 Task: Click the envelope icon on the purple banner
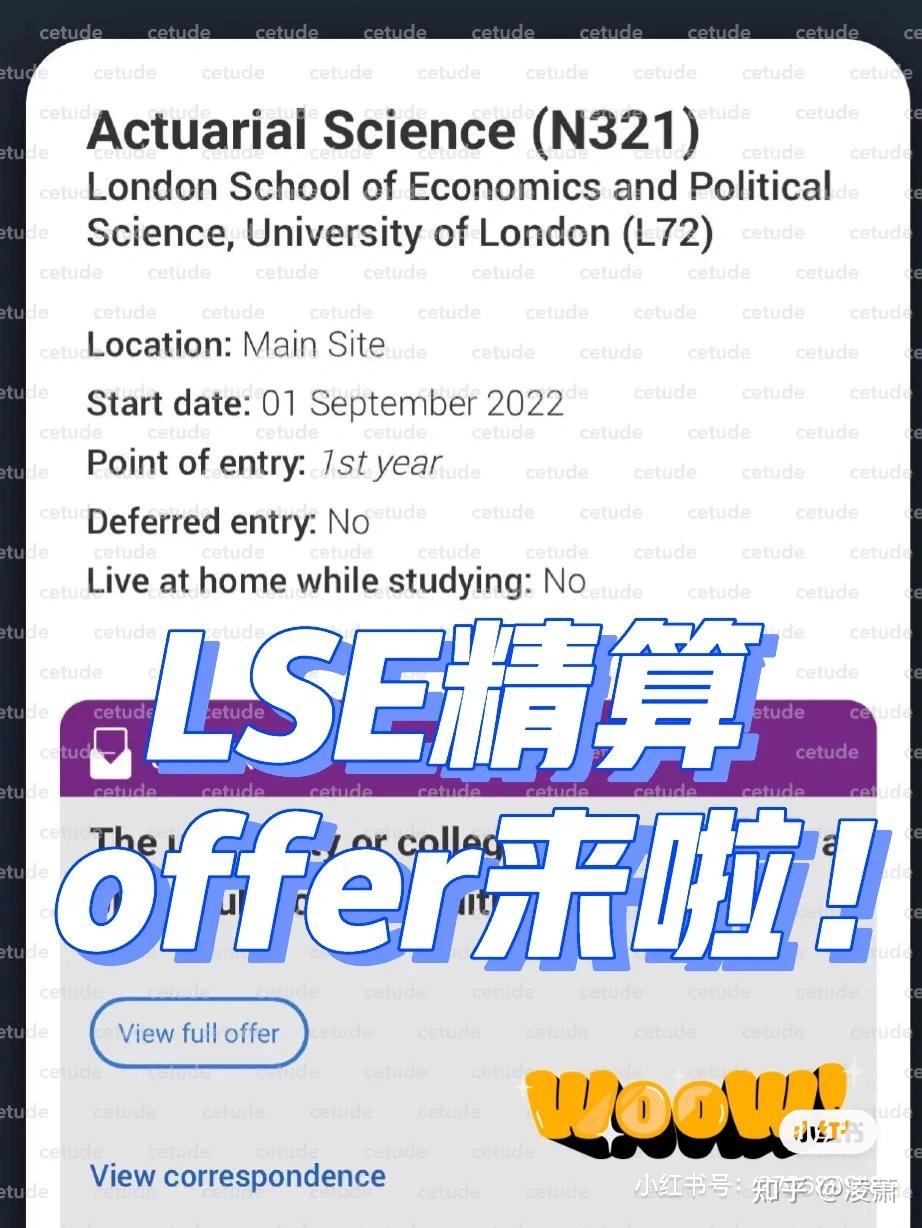(x=113, y=755)
